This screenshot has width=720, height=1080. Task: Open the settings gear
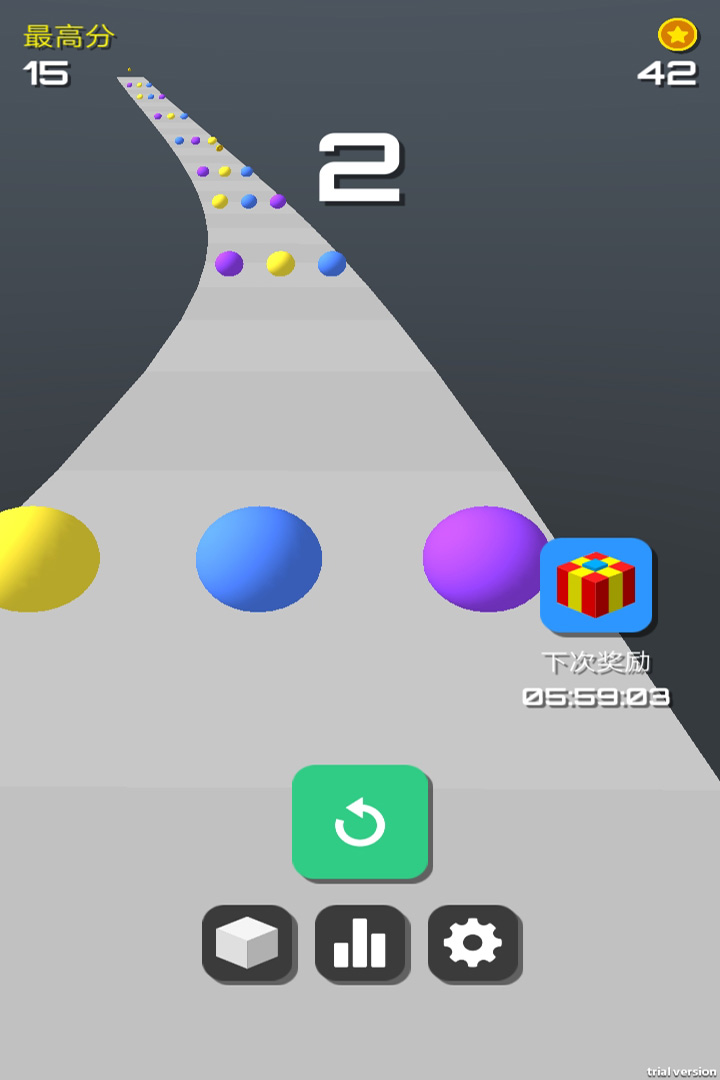[472, 942]
